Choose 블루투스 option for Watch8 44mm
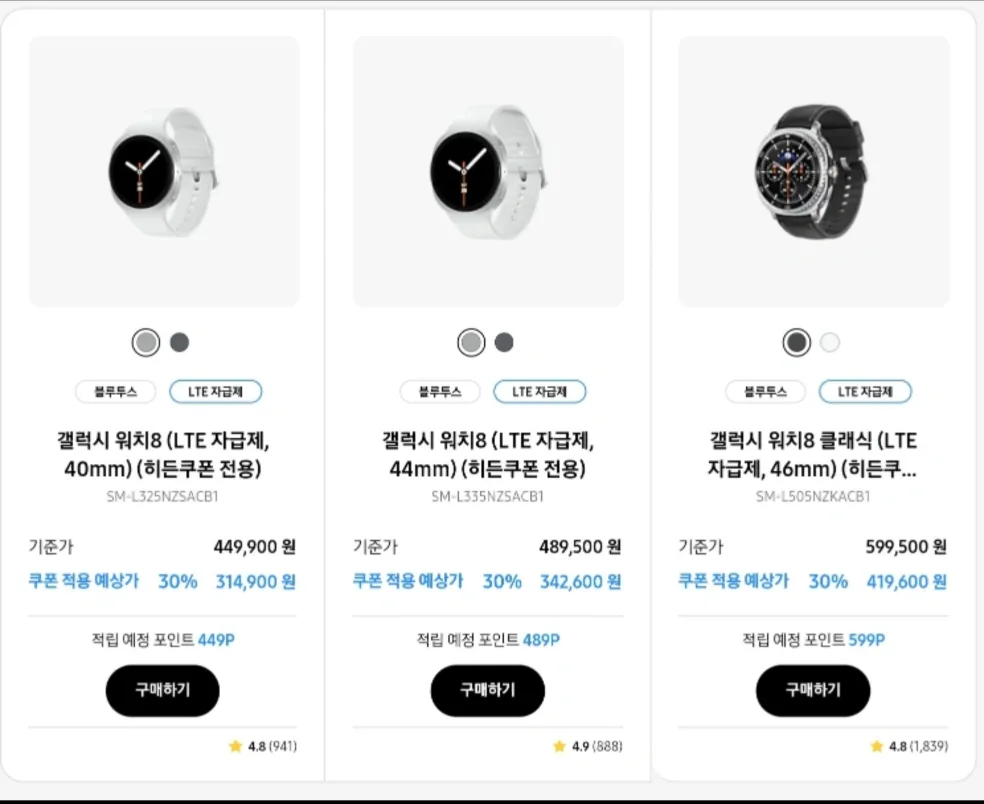Screen dimensions: 984x804 tap(440, 392)
